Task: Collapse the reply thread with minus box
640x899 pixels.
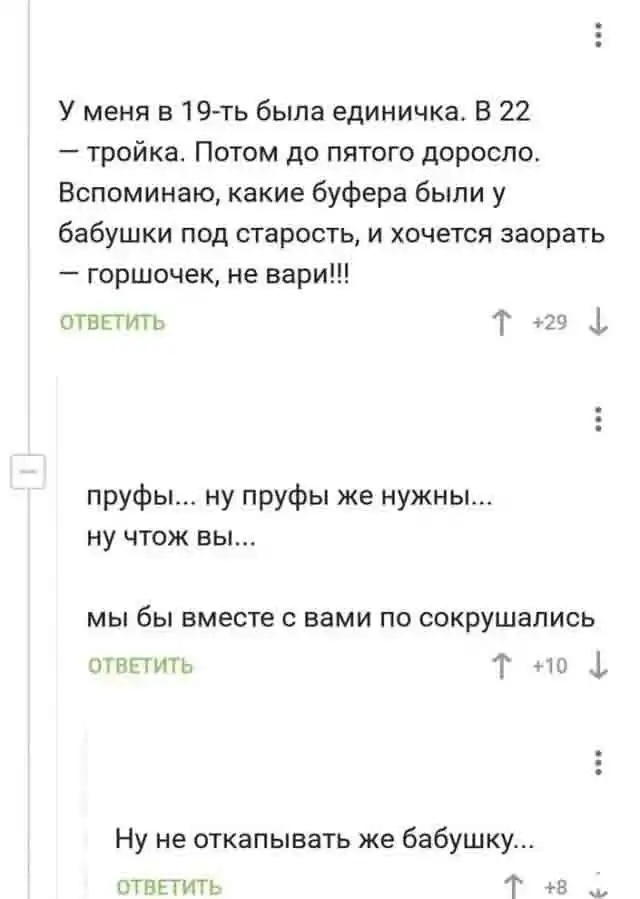Action: 22,467
